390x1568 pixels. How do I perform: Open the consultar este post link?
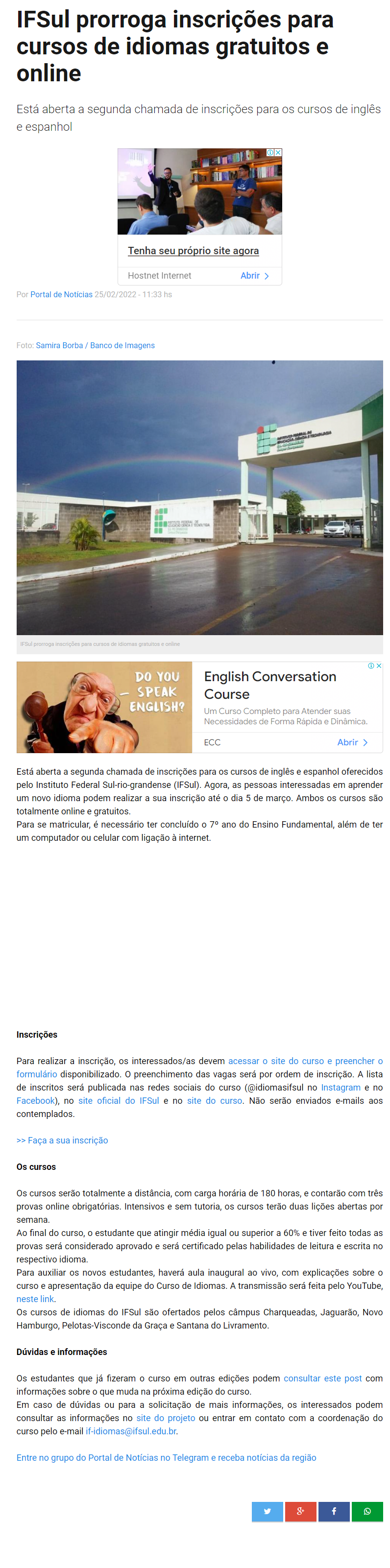click(x=322, y=1378)
